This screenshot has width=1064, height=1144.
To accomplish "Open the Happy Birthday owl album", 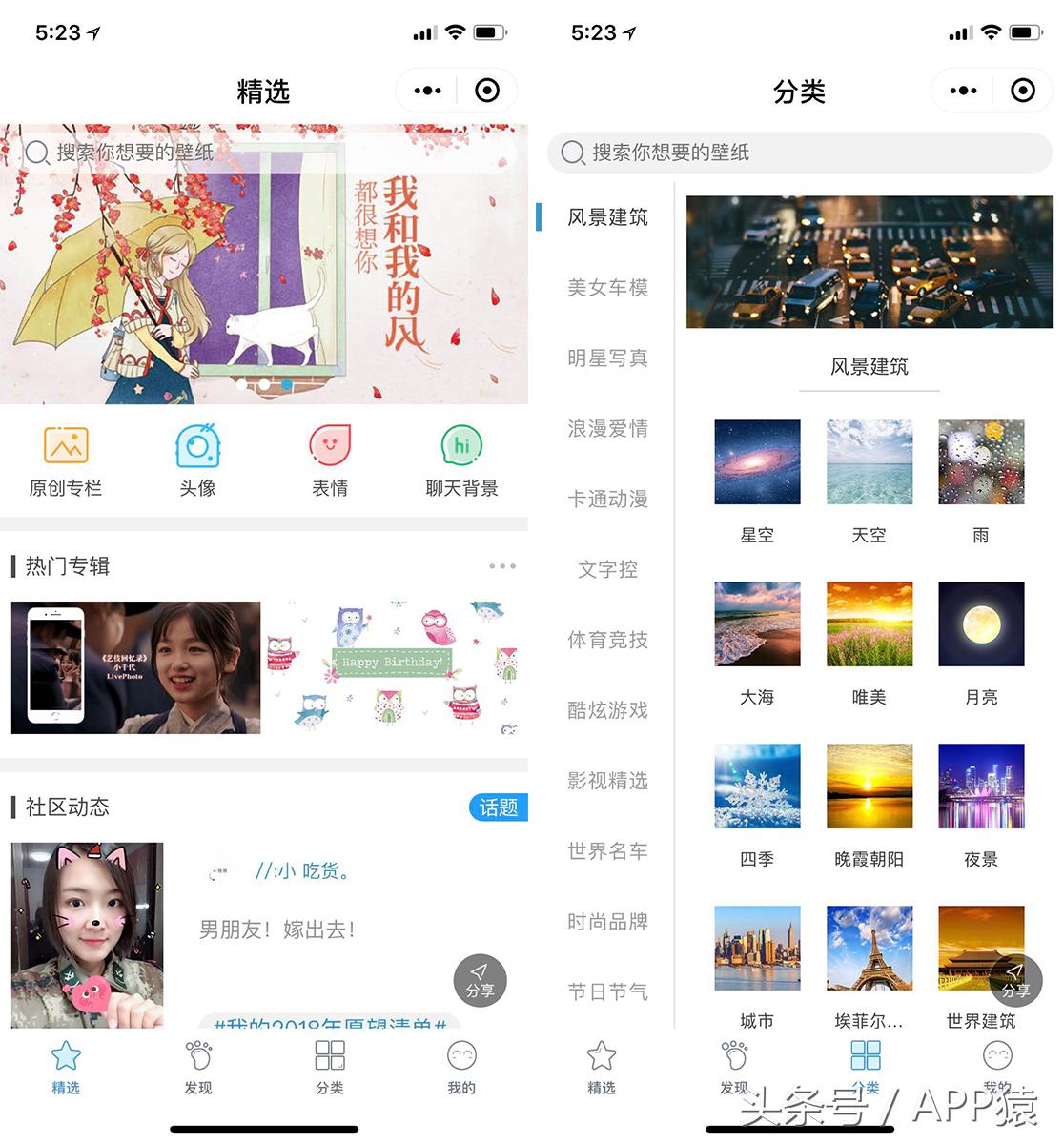I will (393, 667).
